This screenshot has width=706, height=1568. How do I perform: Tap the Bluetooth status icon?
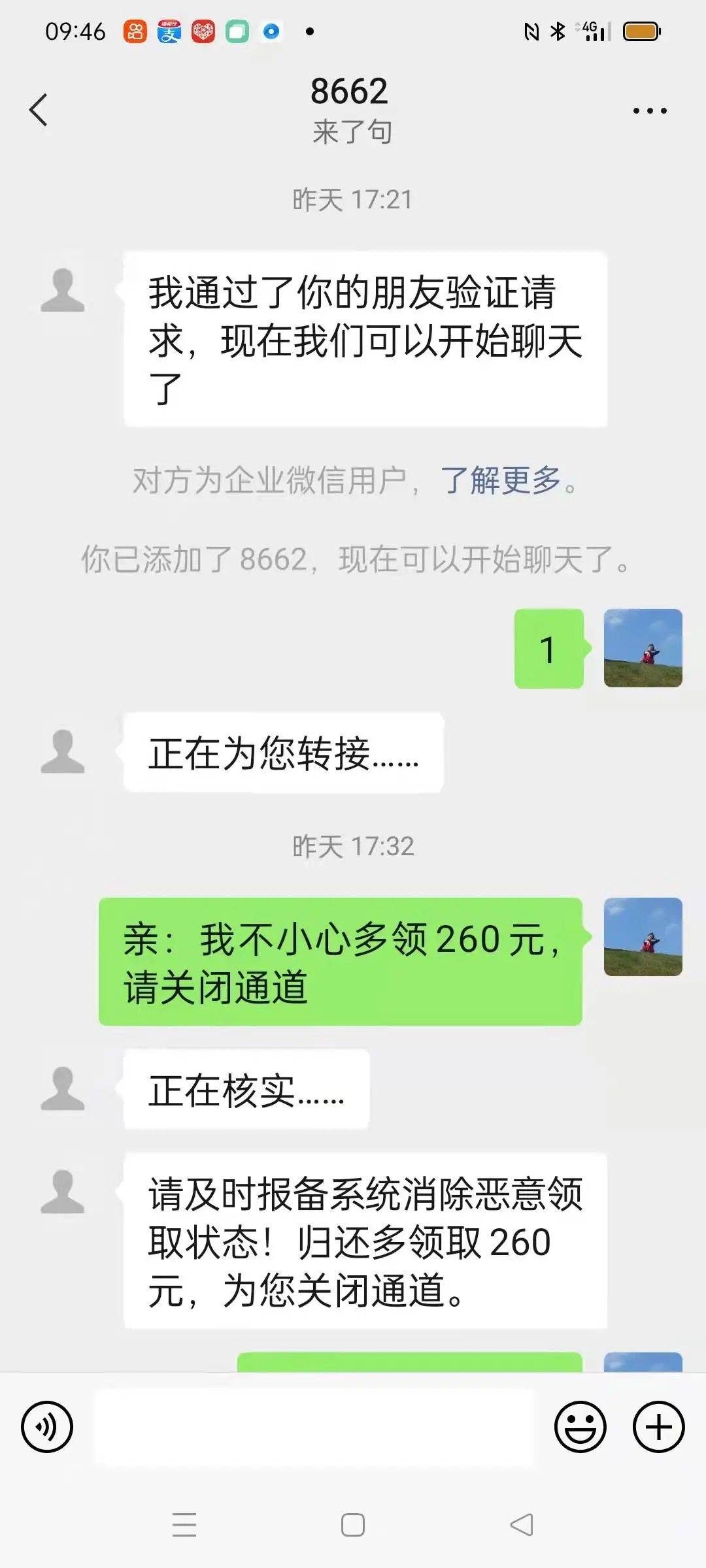coord(559,30)
